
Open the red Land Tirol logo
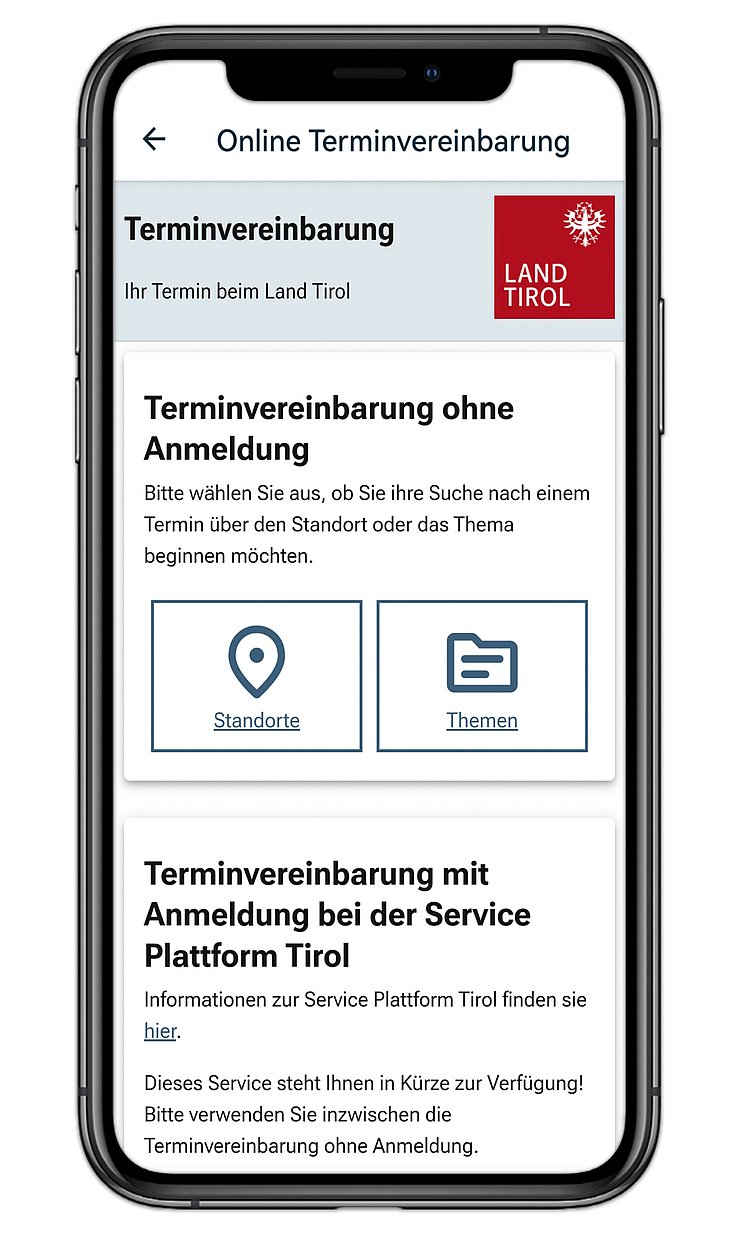pyautogui.click(x=554, y=257)
